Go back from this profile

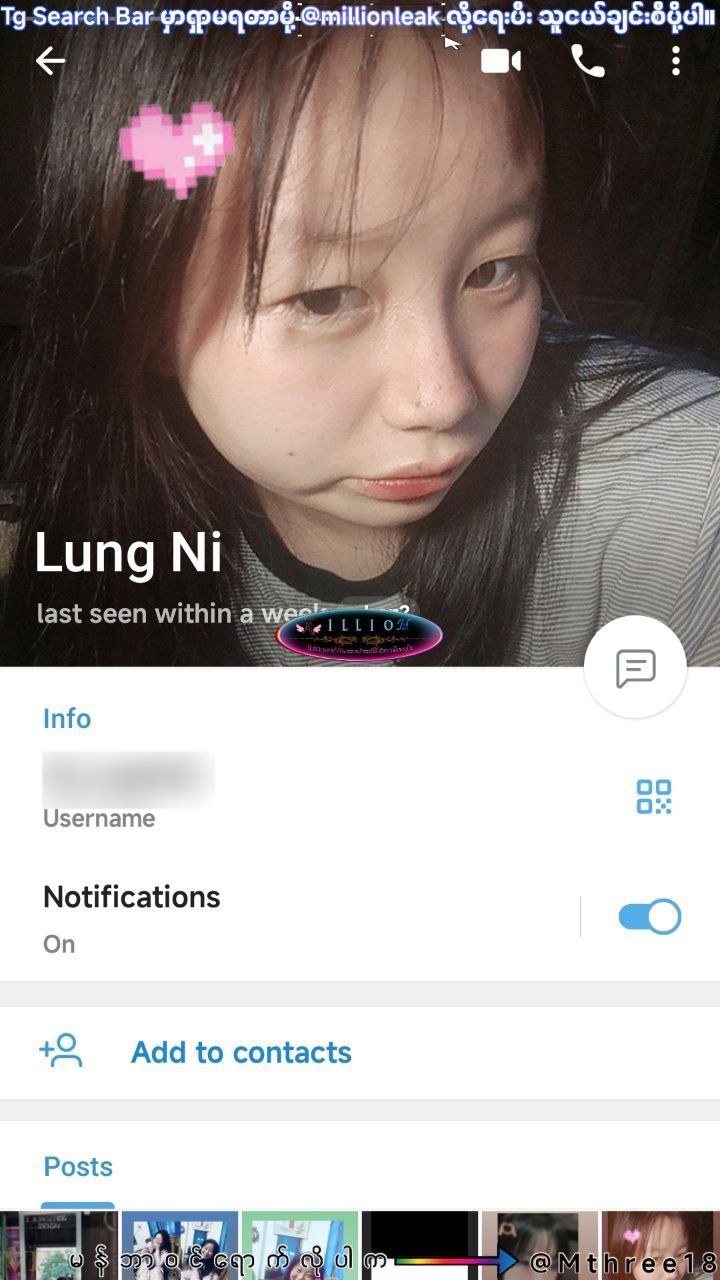(x=50, y=62)
